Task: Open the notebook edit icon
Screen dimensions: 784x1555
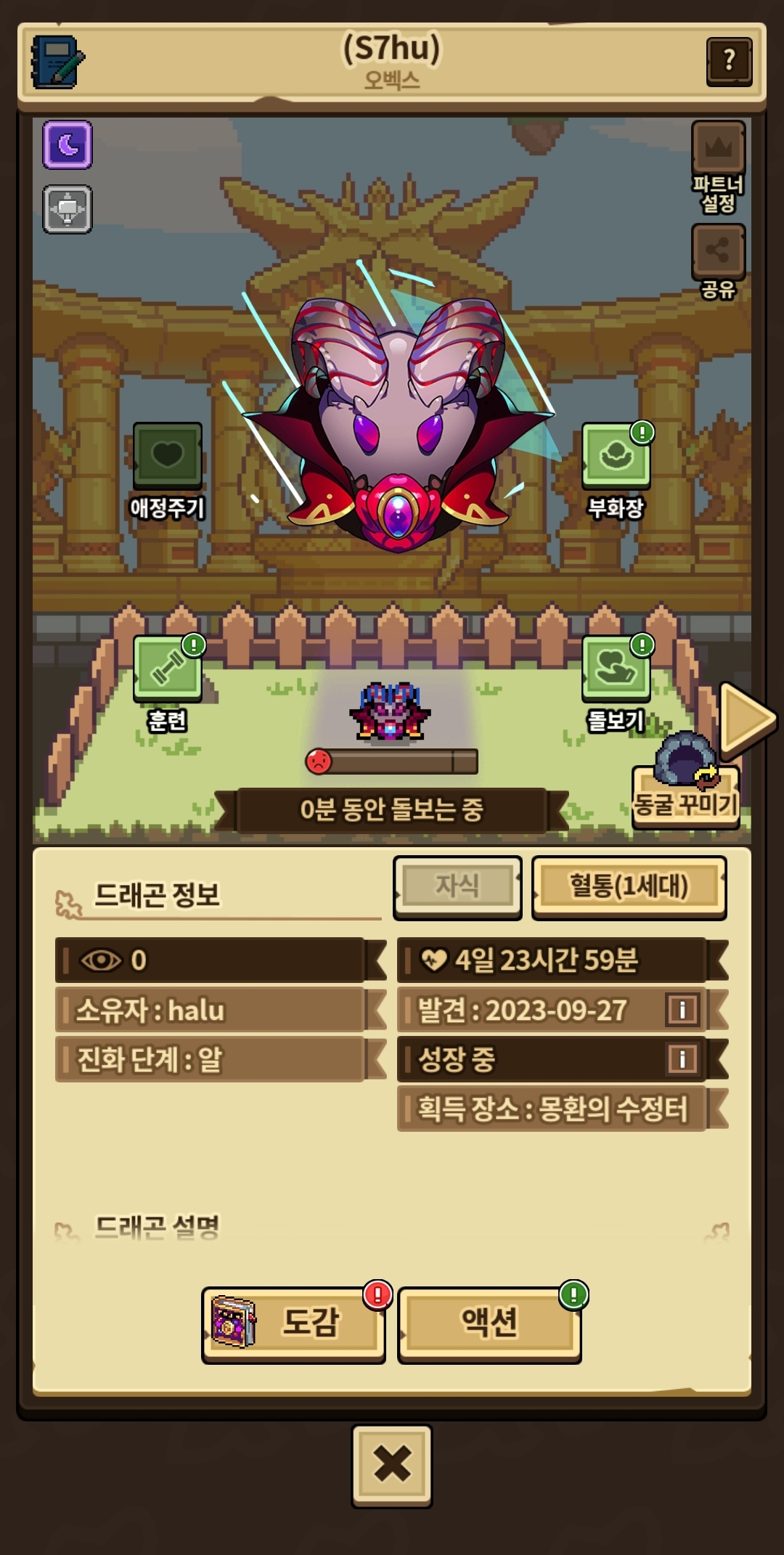Action: point(57,62)
